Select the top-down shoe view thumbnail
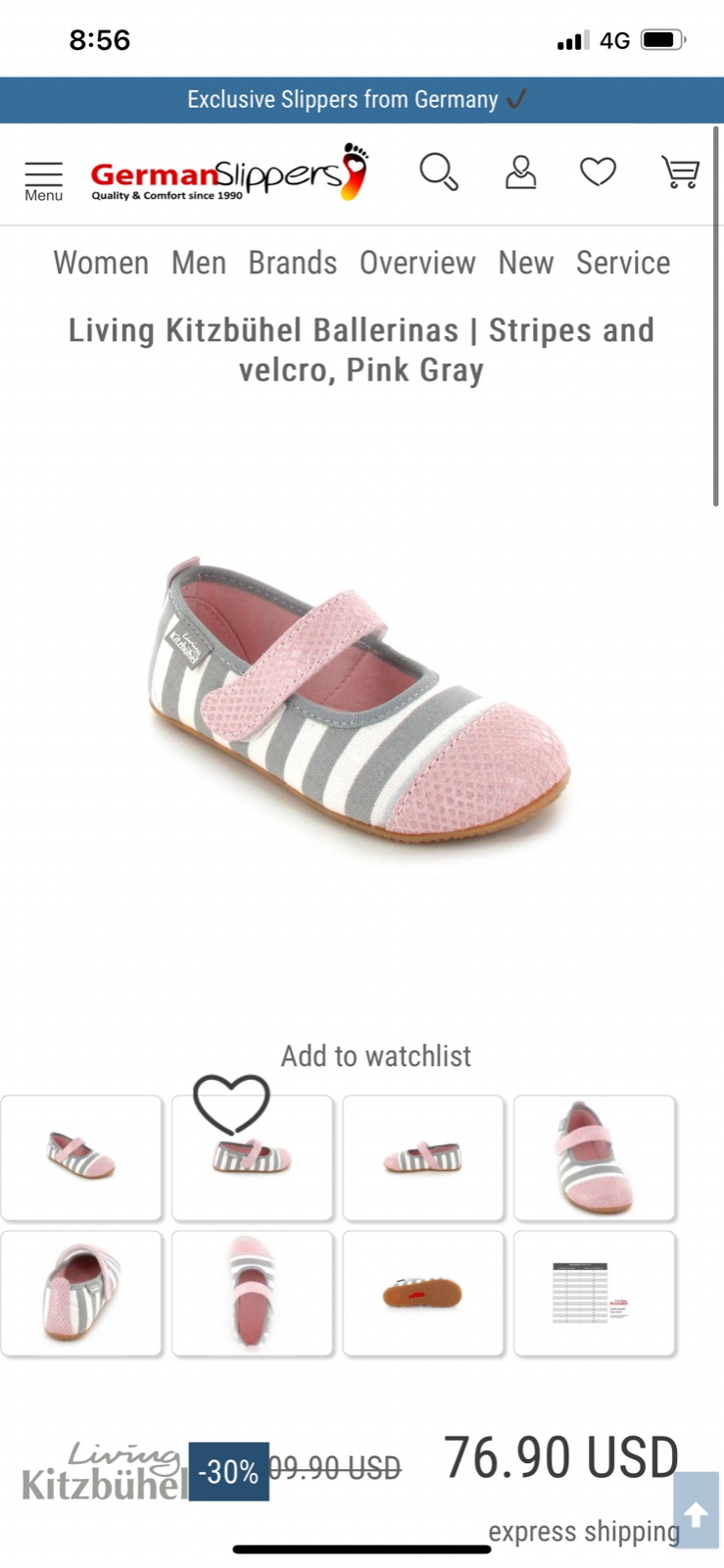The width and height of the screenshot is (724, 1568). [x=253, y=1294]
